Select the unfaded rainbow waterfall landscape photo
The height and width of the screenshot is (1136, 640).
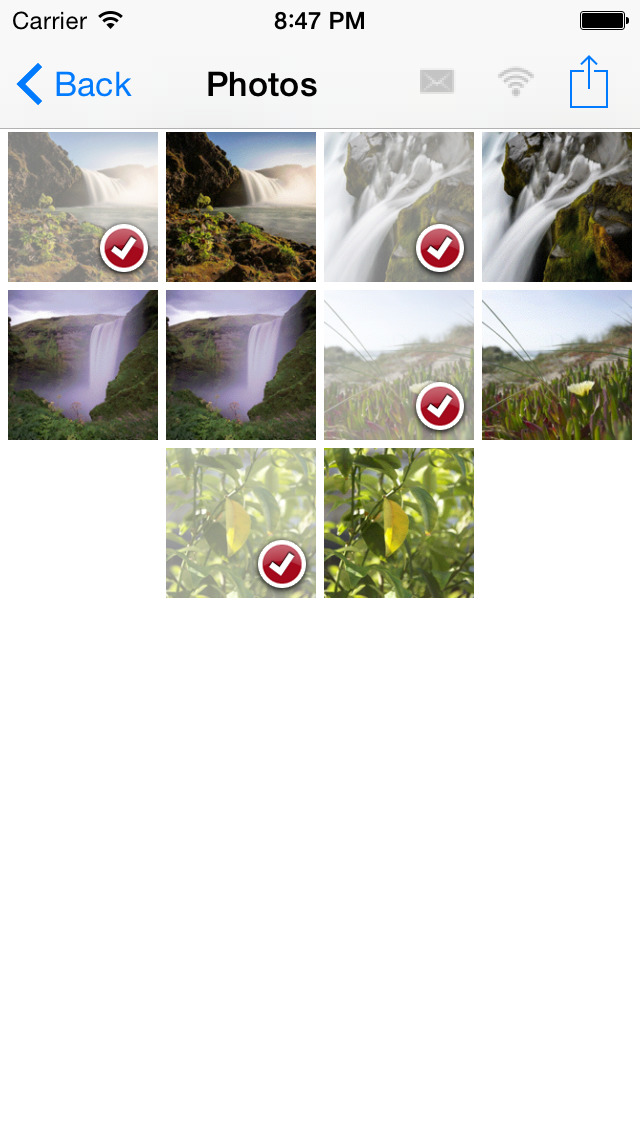coord(241,206)
